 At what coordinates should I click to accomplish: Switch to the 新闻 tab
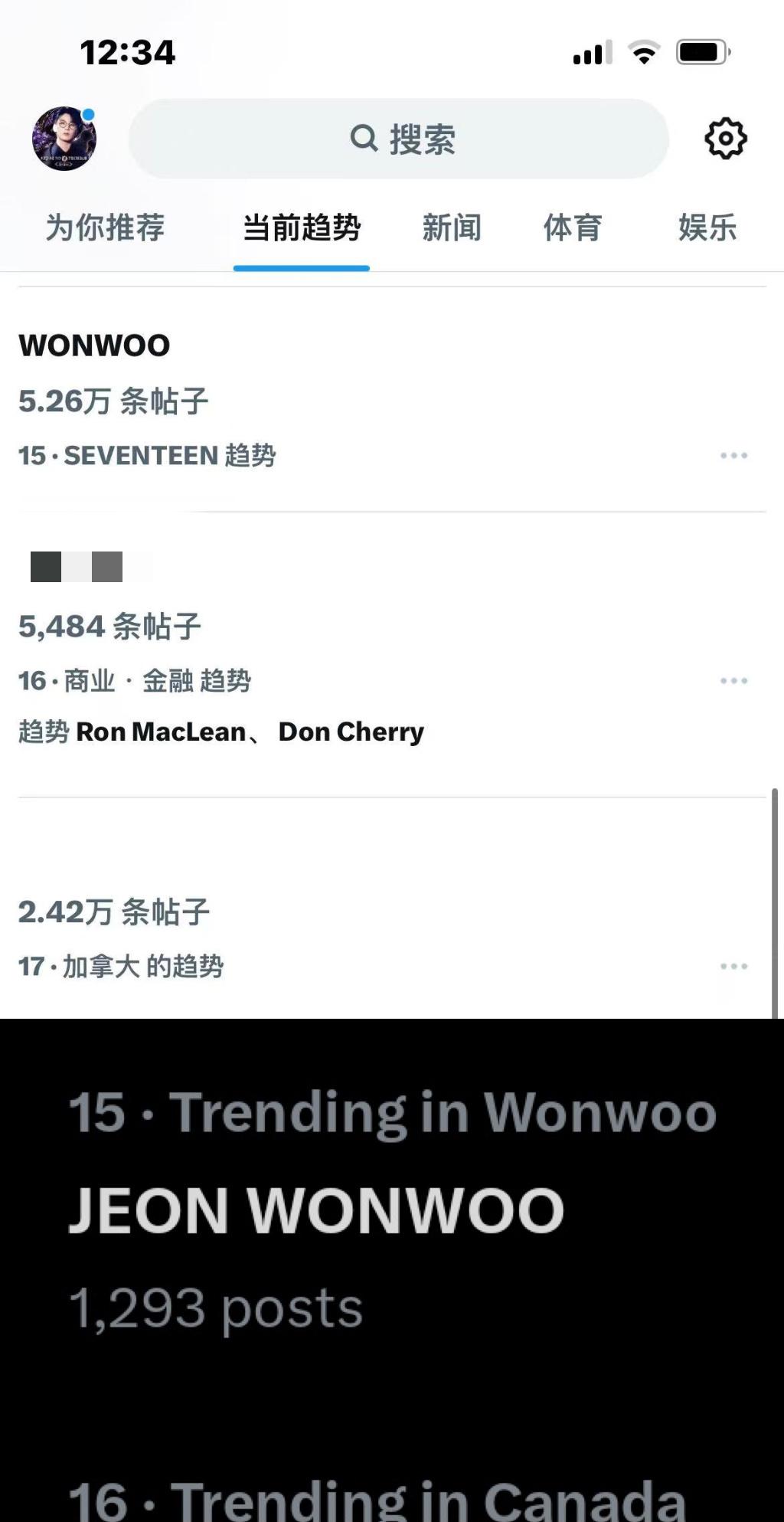pos(452,227)
